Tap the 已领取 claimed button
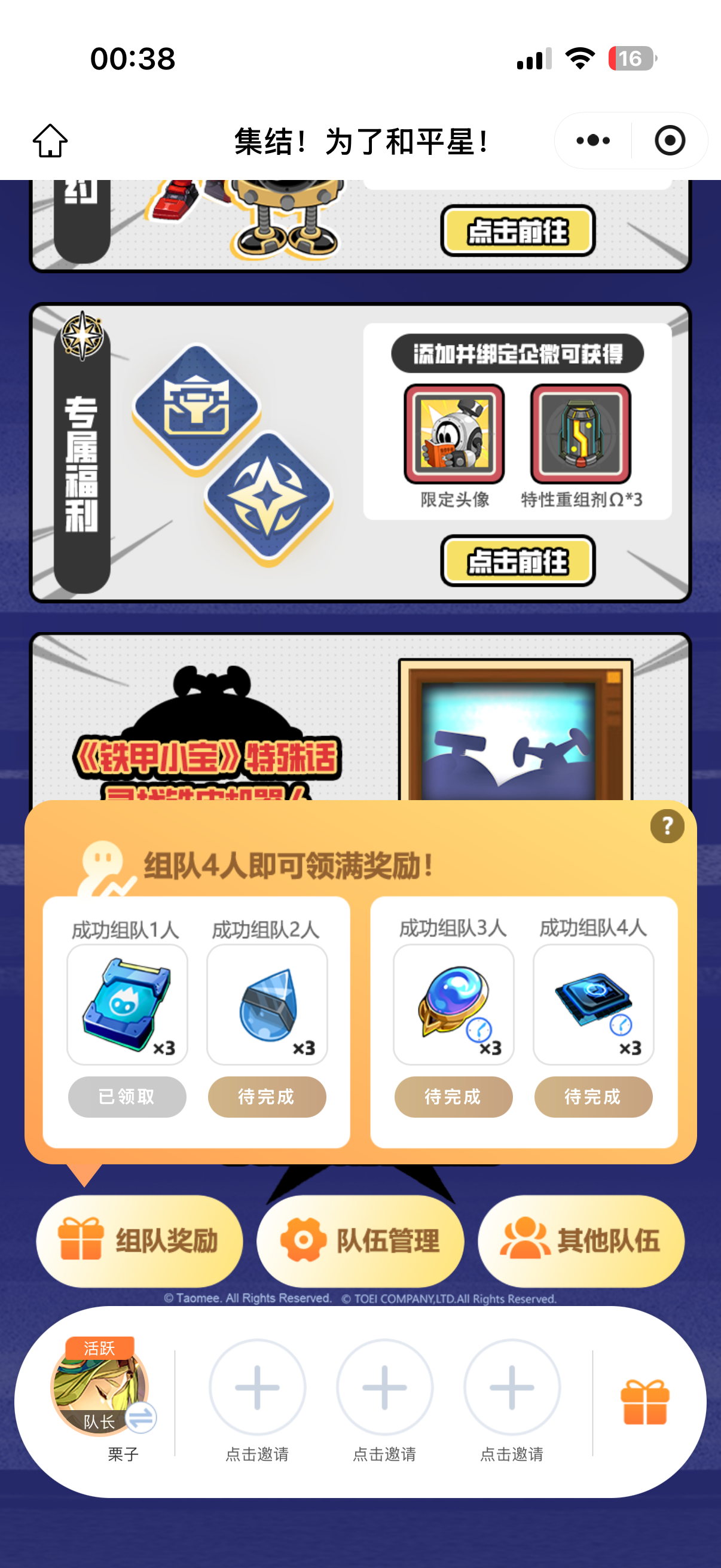 point(127,1096)
